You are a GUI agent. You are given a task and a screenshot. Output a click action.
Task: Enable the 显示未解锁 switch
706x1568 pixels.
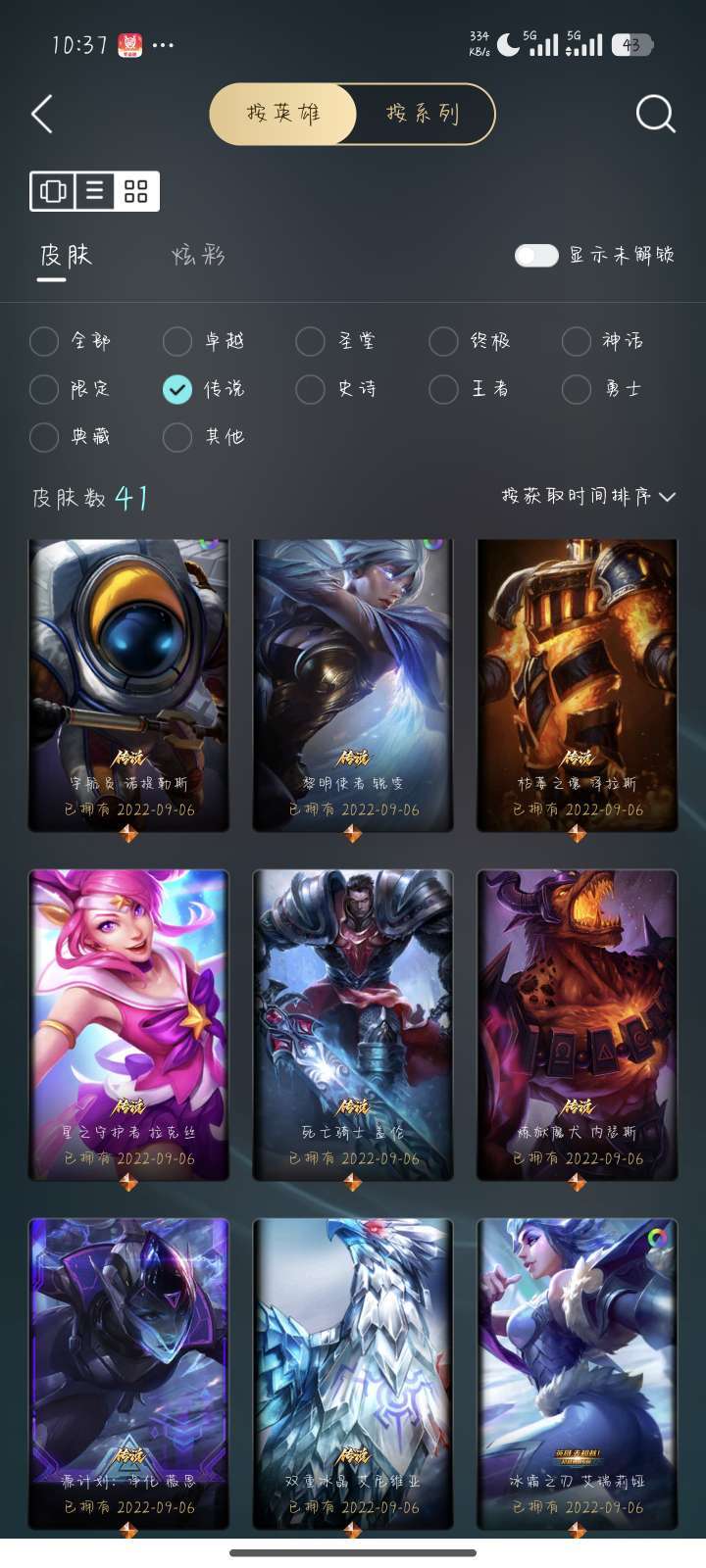tap(536, 255)
